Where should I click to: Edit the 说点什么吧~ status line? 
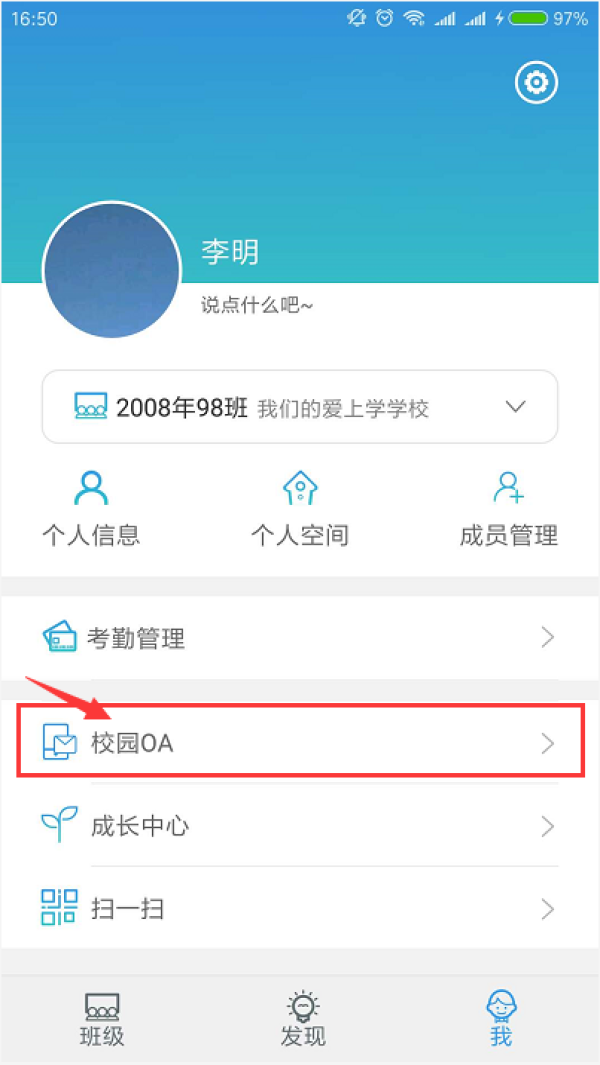[258, 304]
